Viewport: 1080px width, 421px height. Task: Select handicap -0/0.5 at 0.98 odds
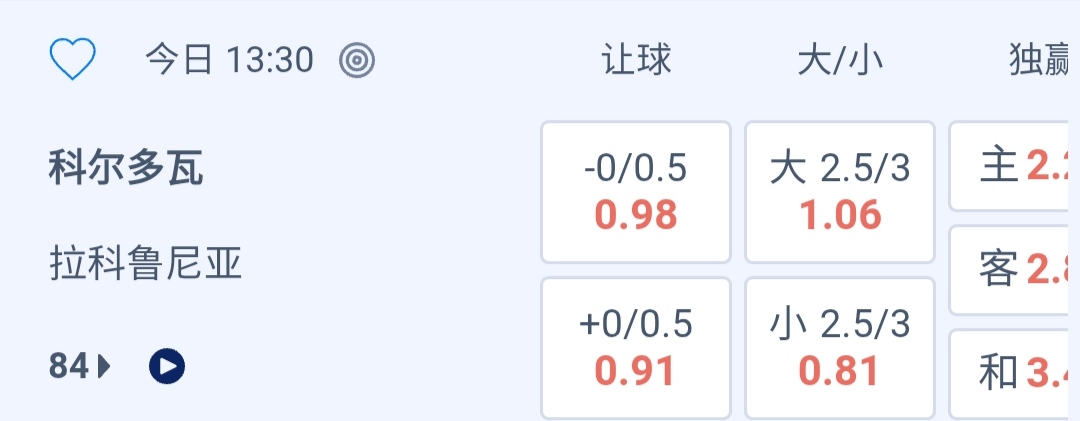click(x=636, y=192)
